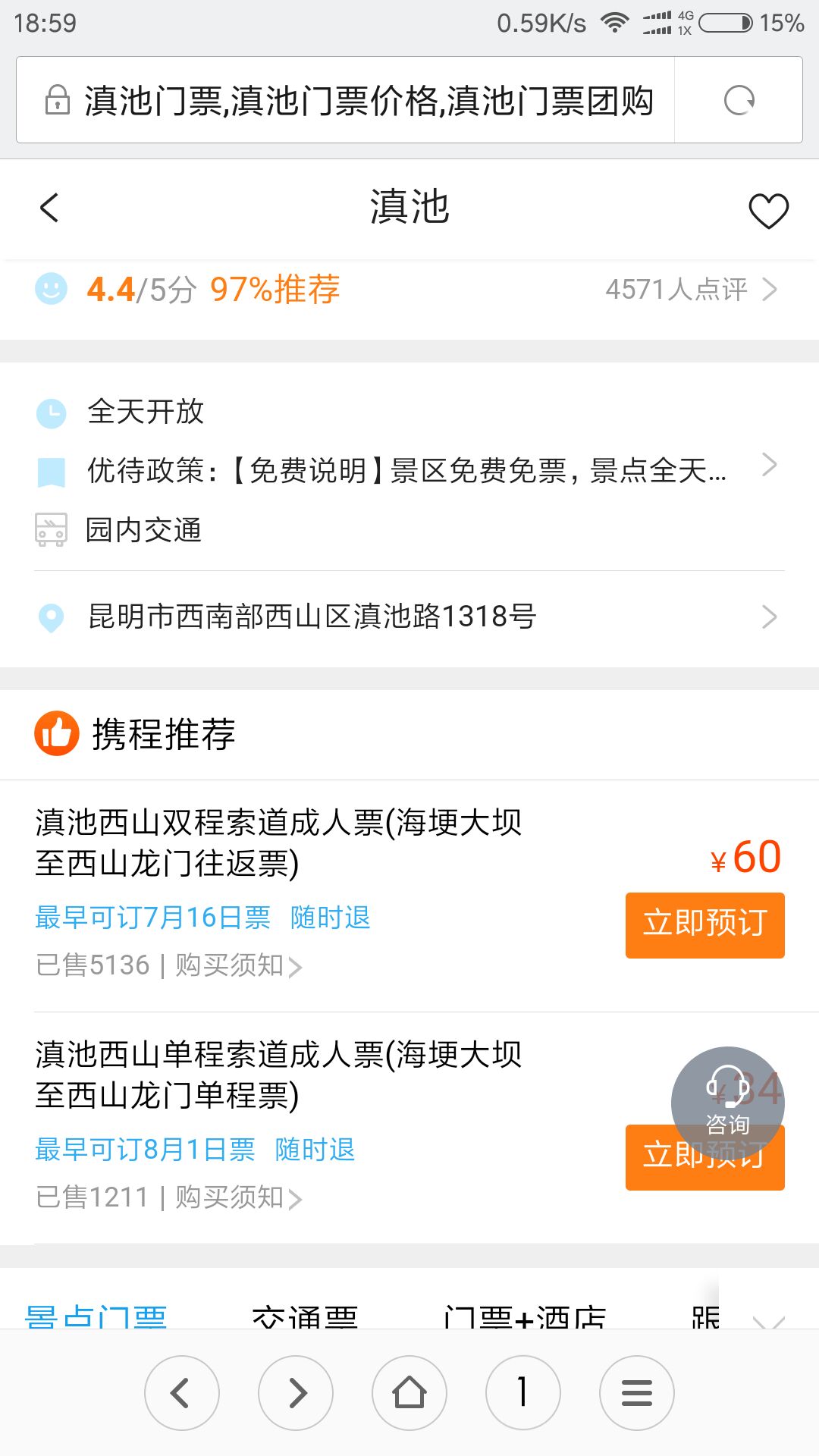This screenshot has width=819, height=1456.
Task: Go forward in browser history
Action: pos(296,1393)
